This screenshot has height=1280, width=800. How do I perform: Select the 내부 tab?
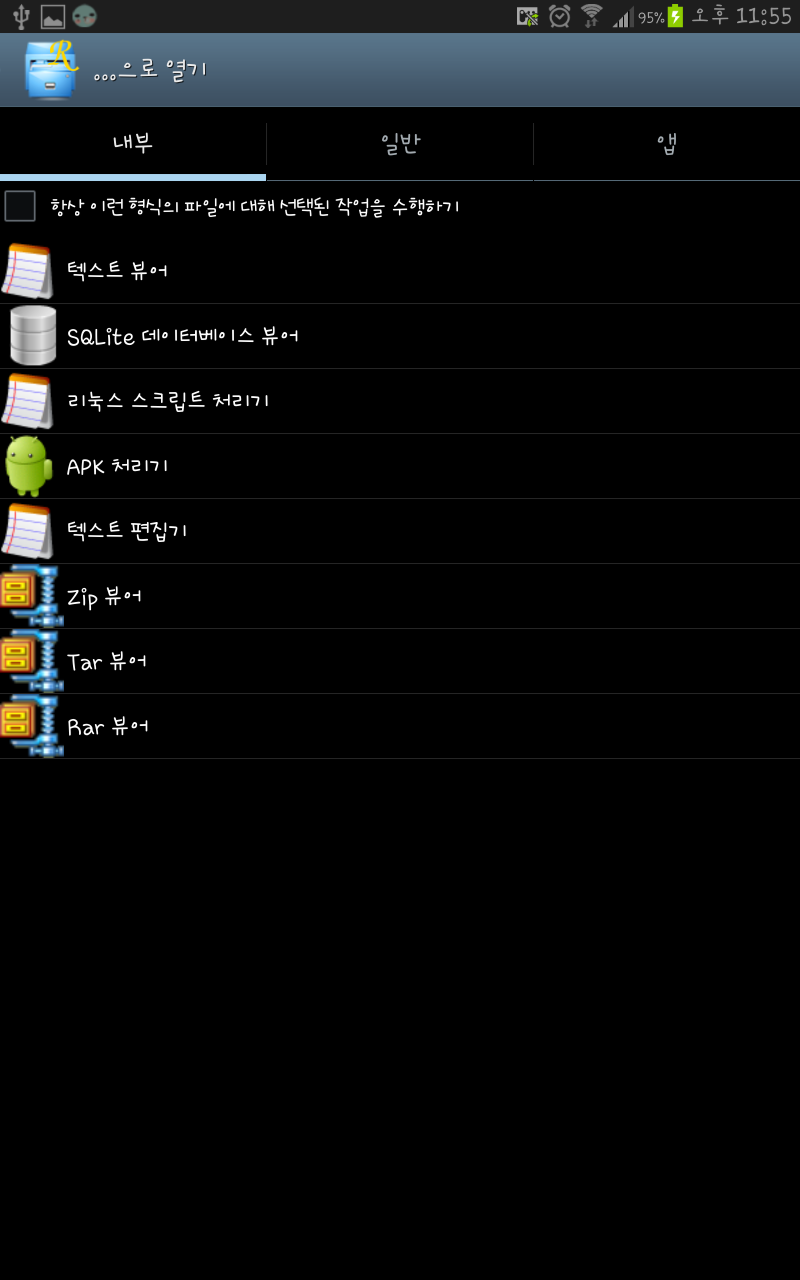coord(133,144)
